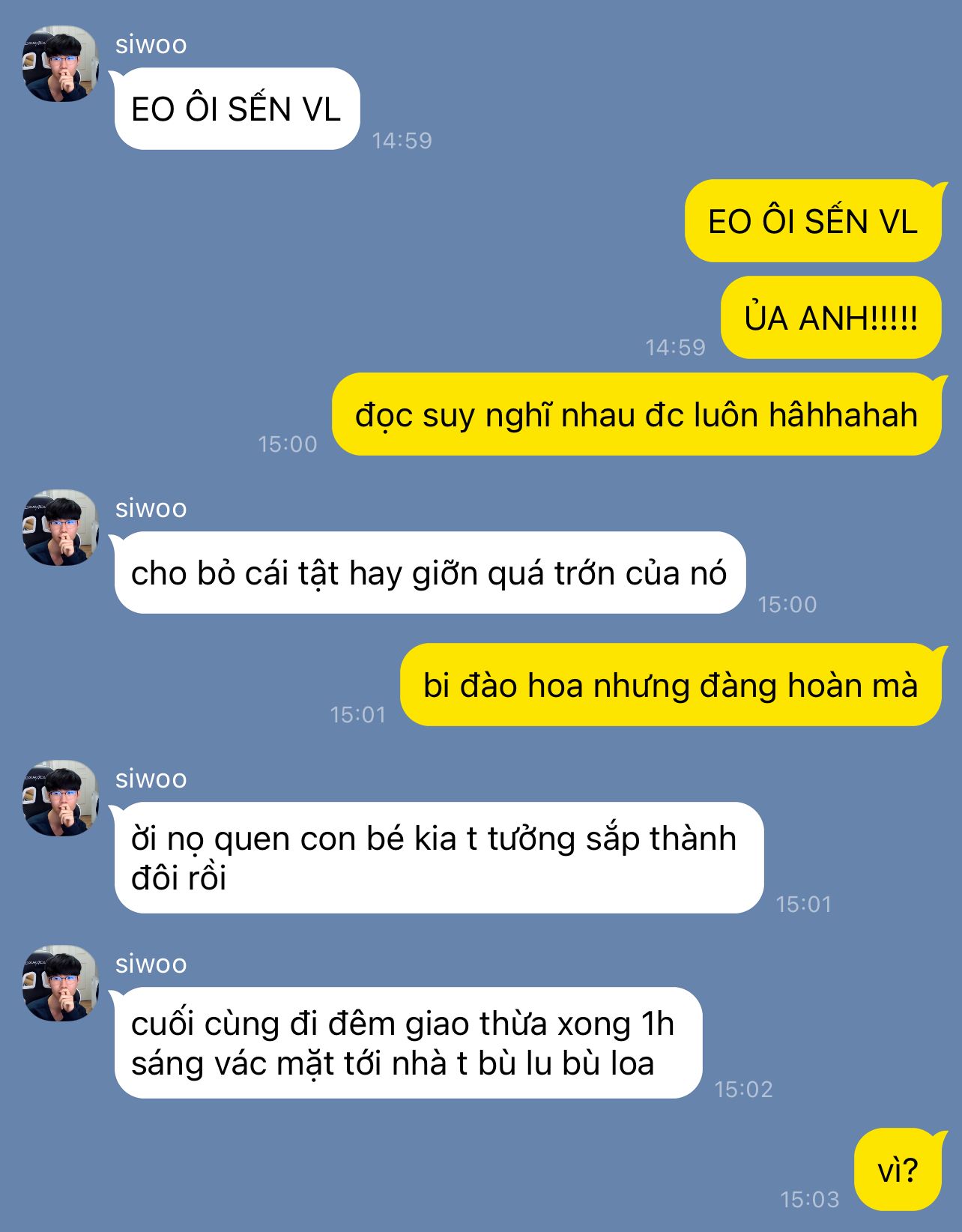The height and width of the screenshot is (1232, 962).
Task: View siwoo's profile beside "ời nọ quen con bé"
Action: pyautogui.click(x=61, y=798)
